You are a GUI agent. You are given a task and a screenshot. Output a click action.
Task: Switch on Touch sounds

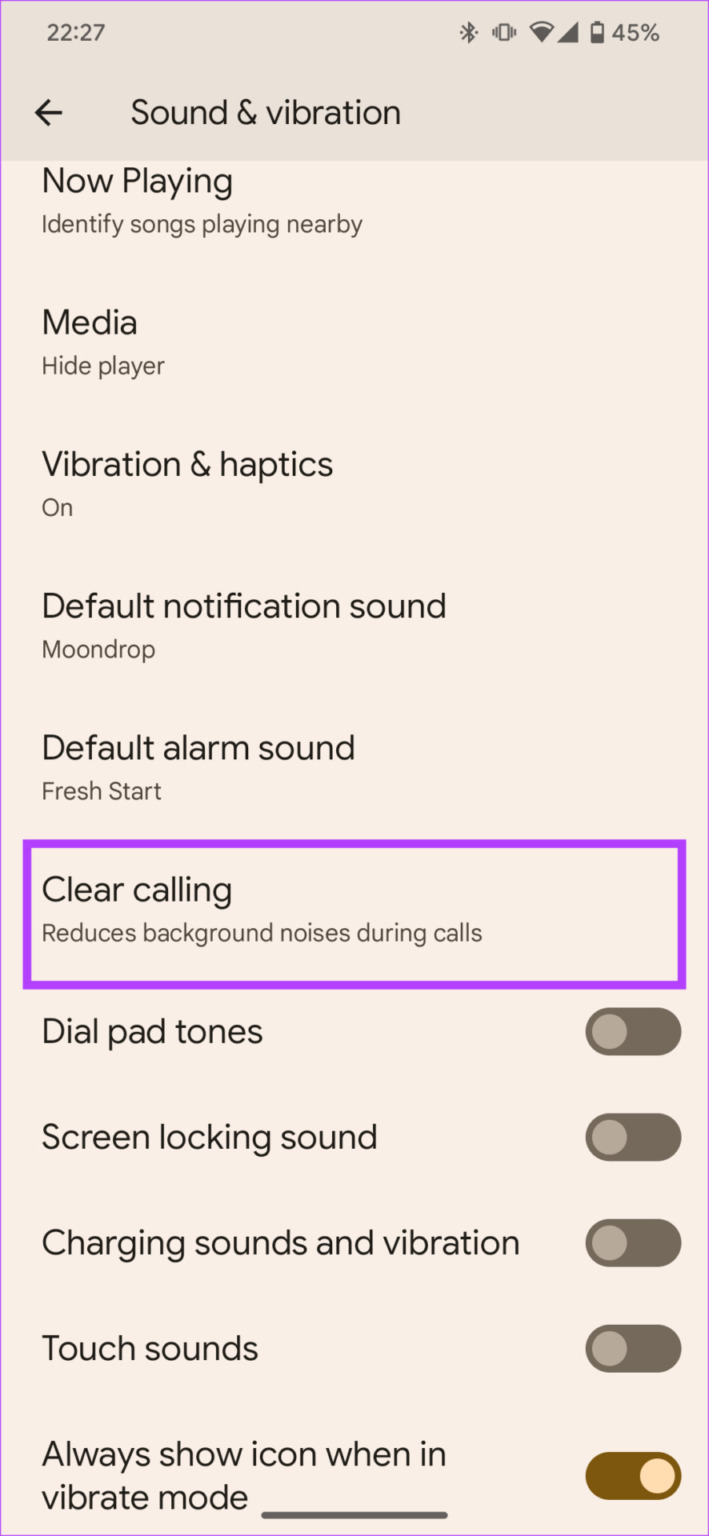[x=632, y=1349]
